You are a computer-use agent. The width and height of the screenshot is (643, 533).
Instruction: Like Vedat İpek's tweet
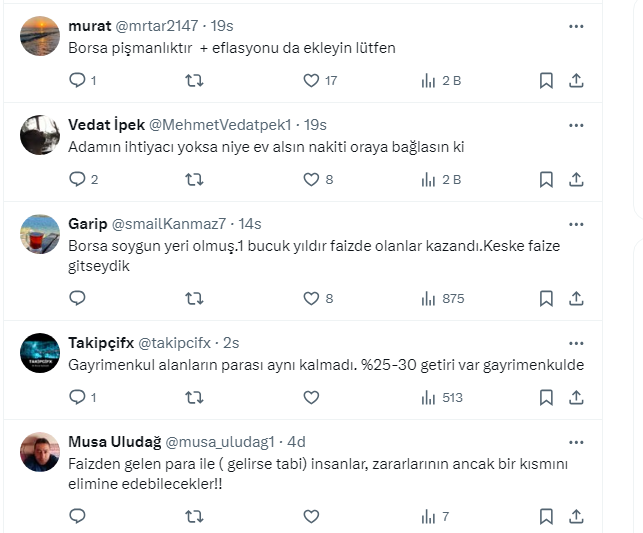(x=311, y=180)
